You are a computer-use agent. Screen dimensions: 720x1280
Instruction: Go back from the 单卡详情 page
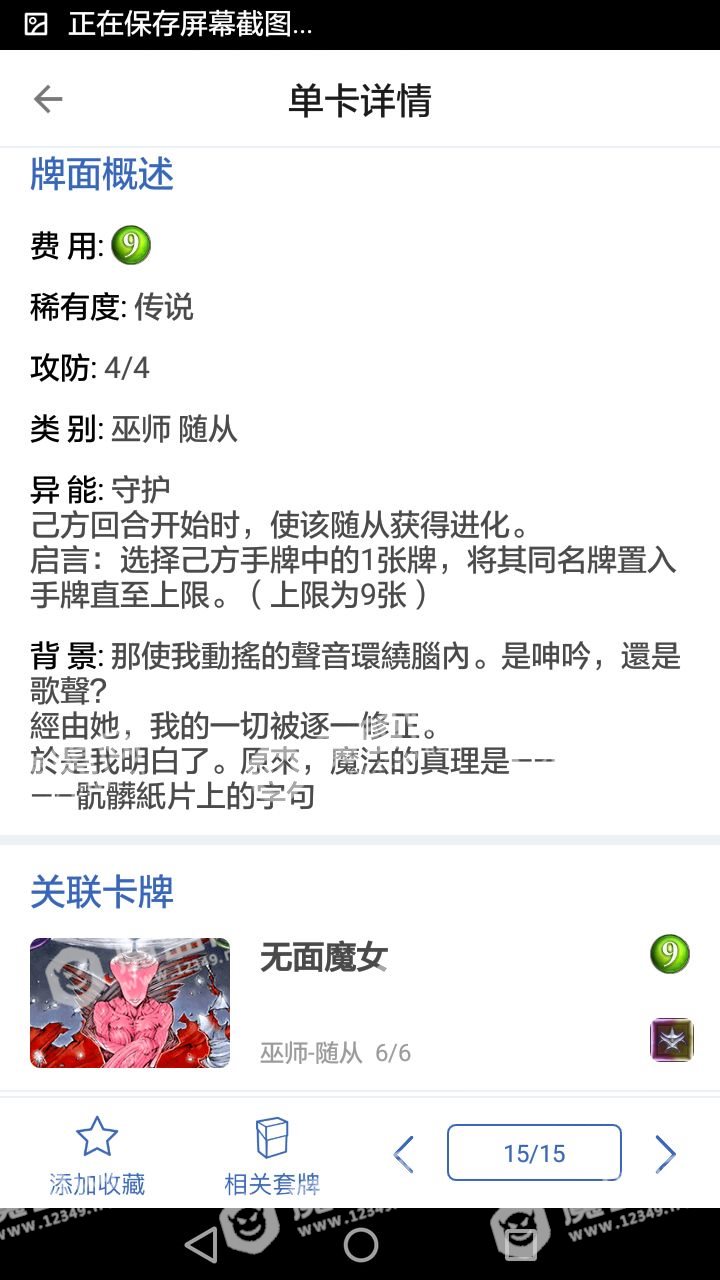pyautogui.click(x=48, y=99)
